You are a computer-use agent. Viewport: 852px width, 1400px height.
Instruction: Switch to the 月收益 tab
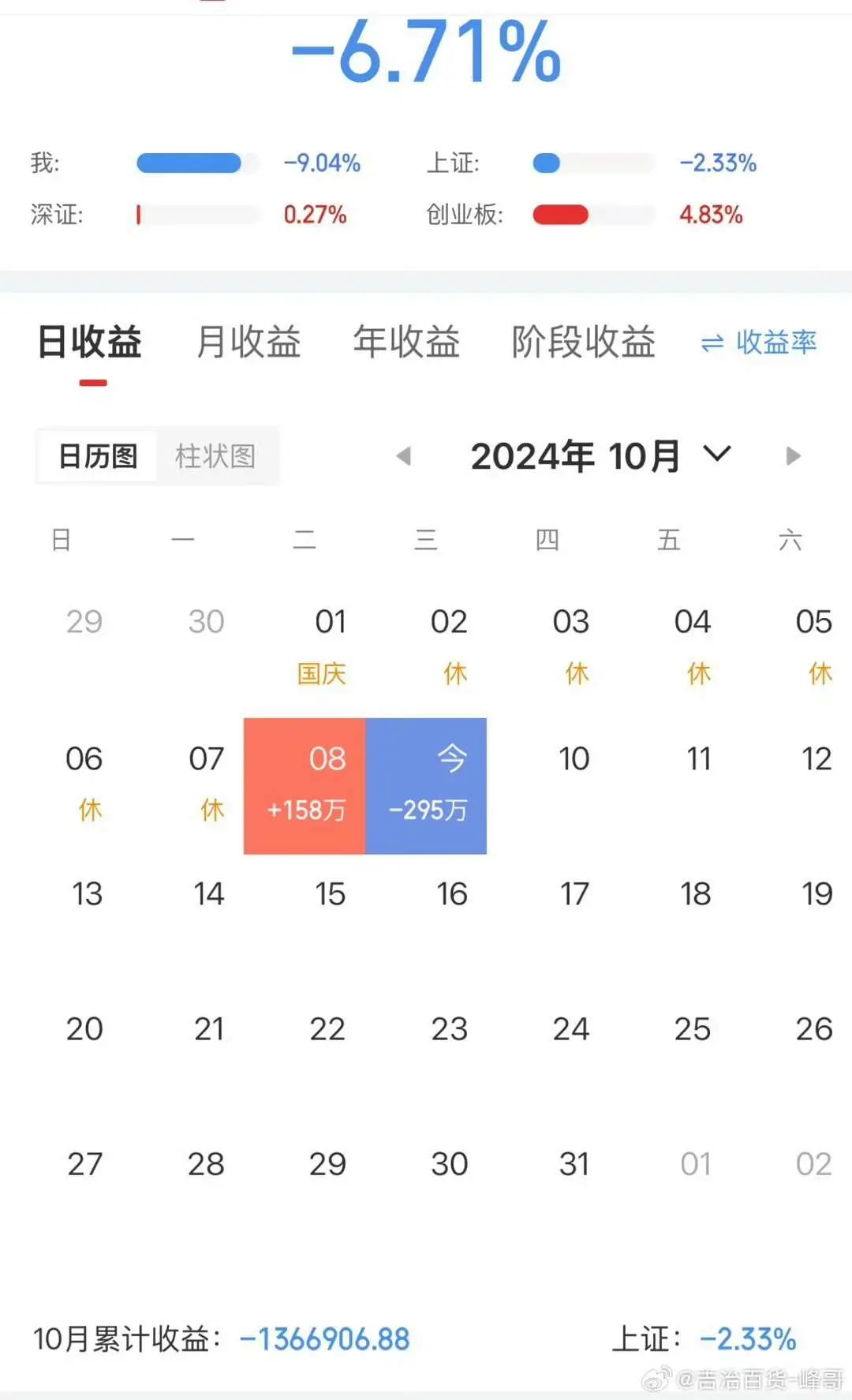(248, 343)
